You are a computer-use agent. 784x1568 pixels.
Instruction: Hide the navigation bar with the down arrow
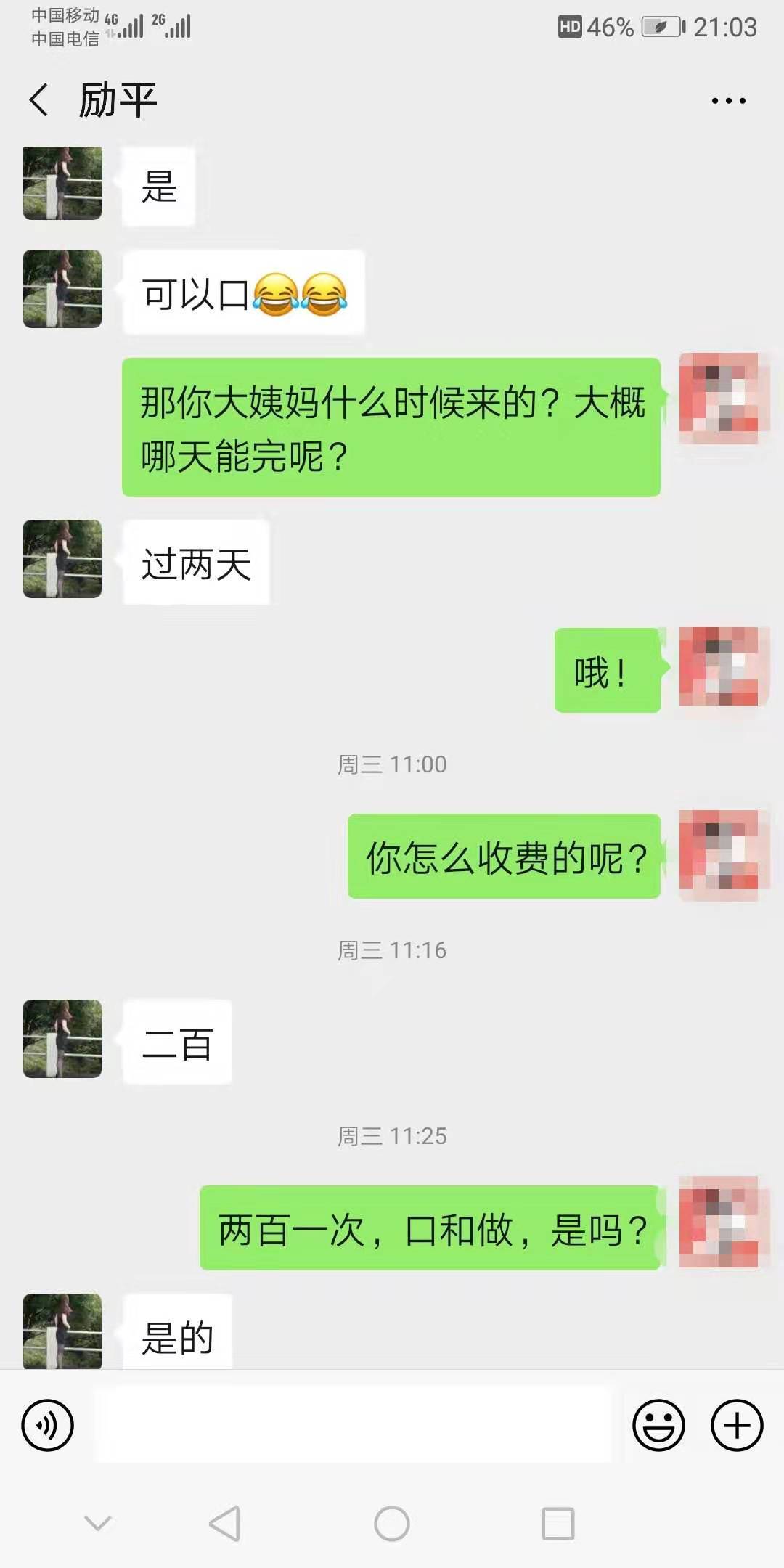pos(98,1523)
